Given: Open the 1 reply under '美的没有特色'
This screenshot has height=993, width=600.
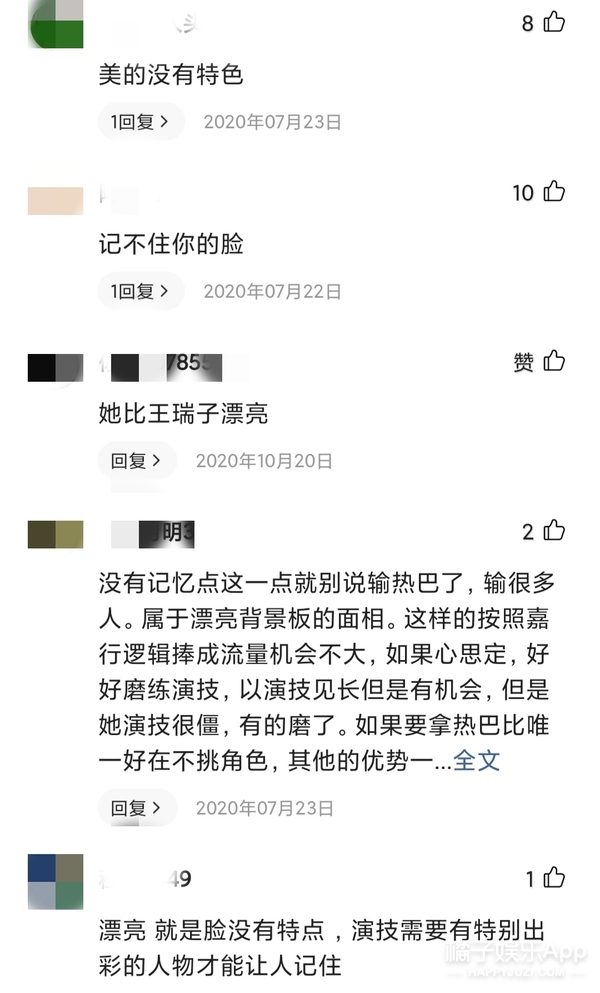Looking at the screenshot, I should [140, 122].
